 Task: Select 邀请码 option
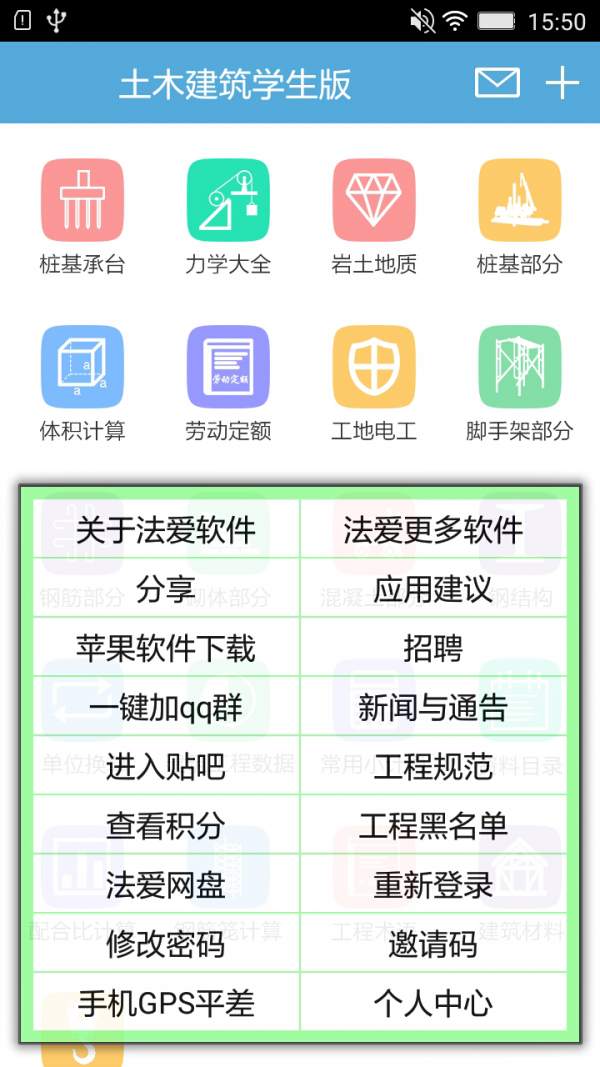pyautogui.click(x=433, y=943)
